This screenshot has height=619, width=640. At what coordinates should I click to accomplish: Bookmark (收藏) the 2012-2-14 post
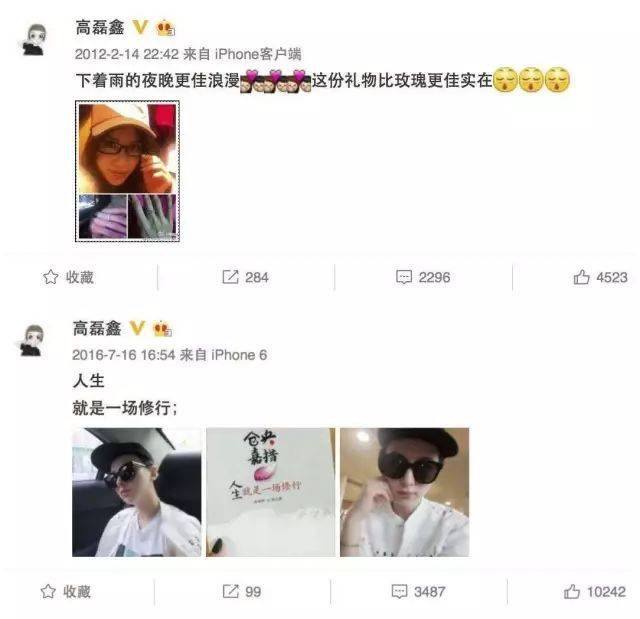click(68, 277)
